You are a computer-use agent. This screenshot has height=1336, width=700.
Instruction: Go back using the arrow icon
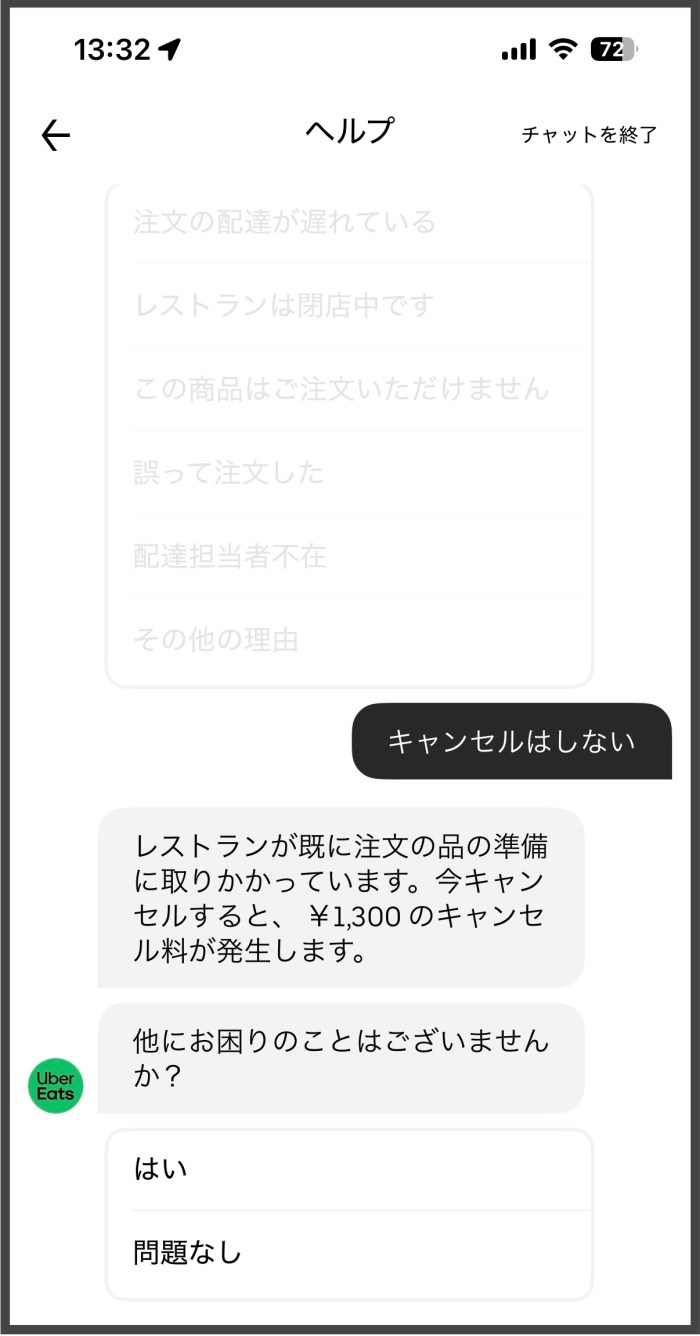click(x=56, y=135)
